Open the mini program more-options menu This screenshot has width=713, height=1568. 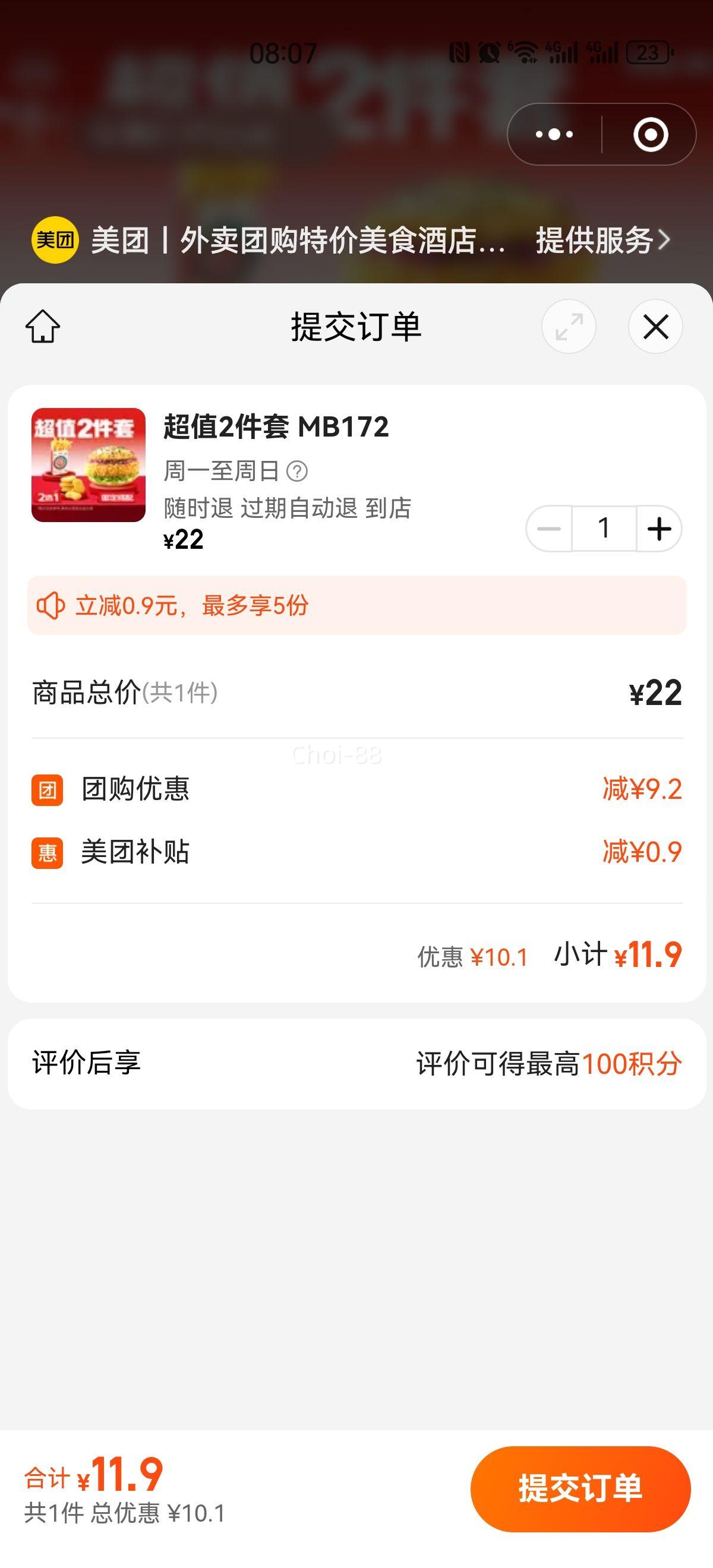pos(554,134)
